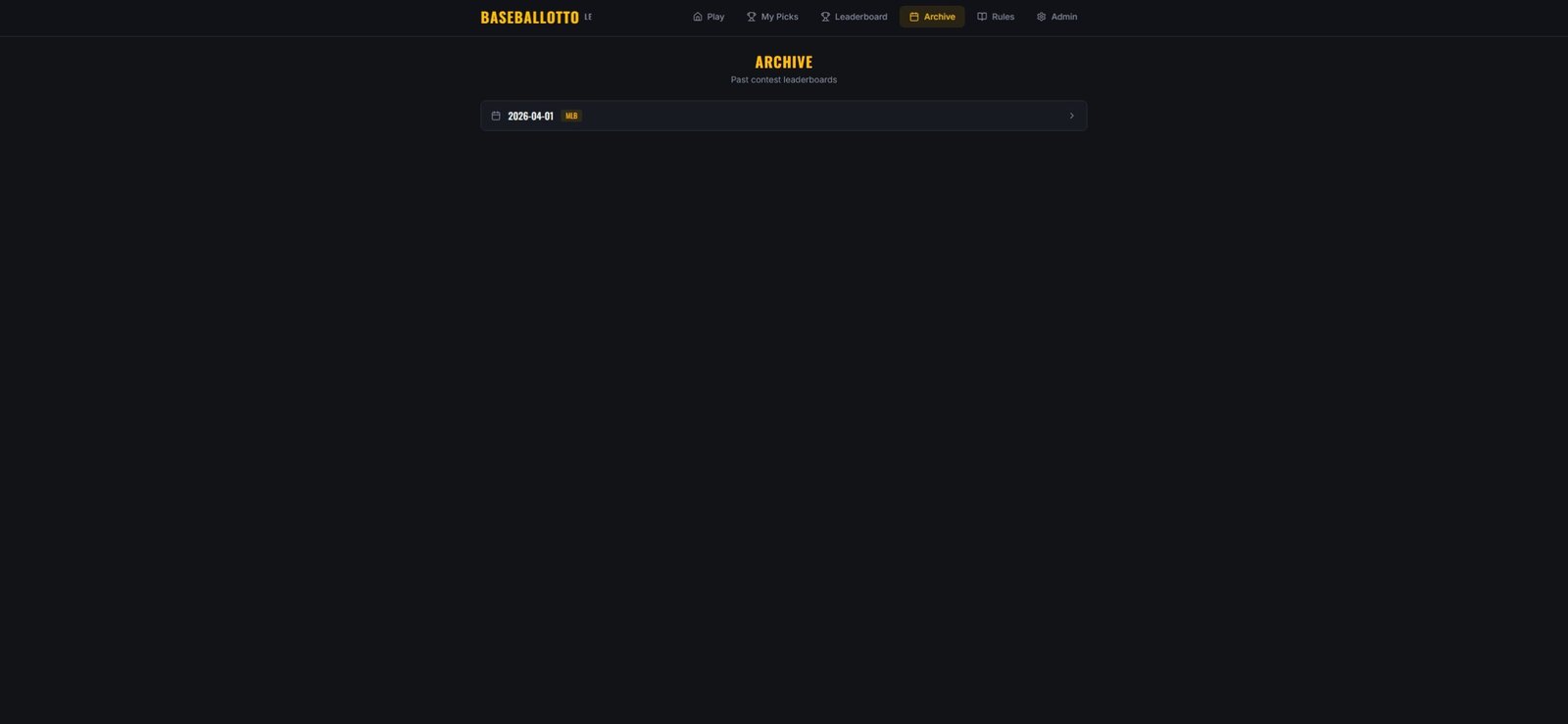Open the Rules page

tap(995, 17)
